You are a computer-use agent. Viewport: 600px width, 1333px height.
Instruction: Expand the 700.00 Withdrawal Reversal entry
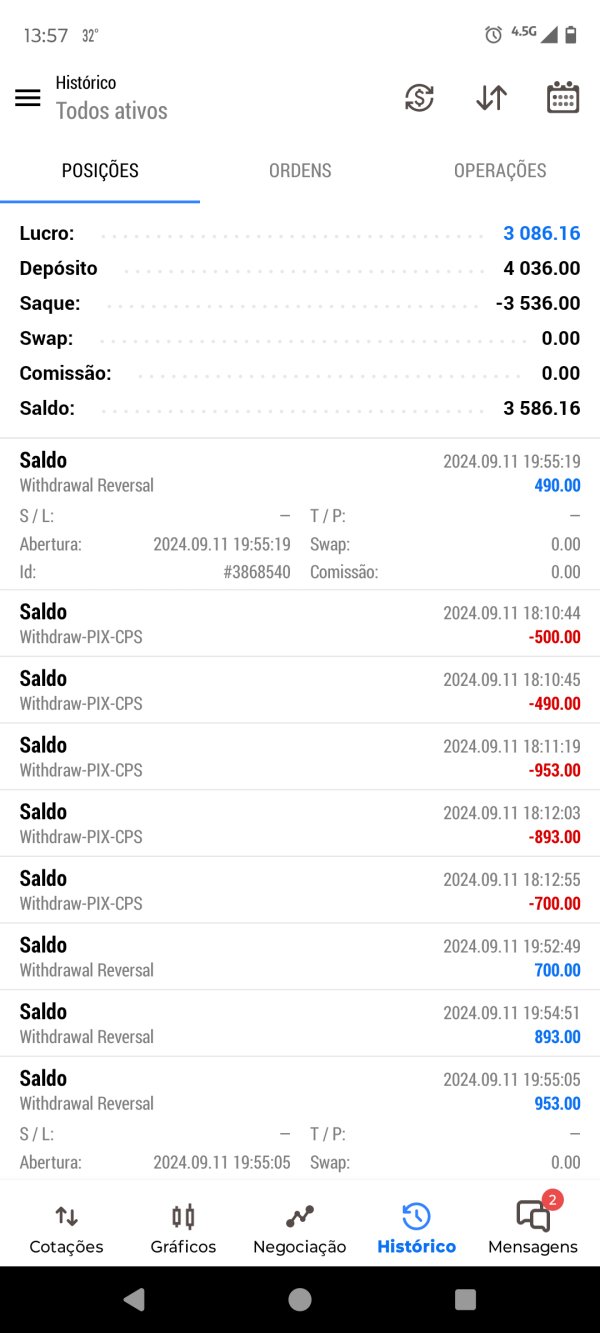pyautogui.click(x=300, y=956)
